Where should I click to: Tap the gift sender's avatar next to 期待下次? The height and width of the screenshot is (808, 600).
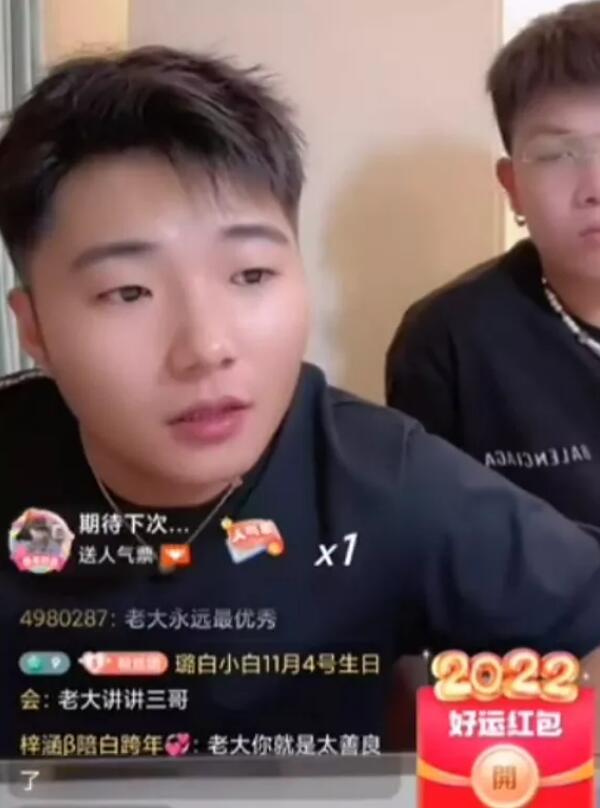(x=40, y=541)
